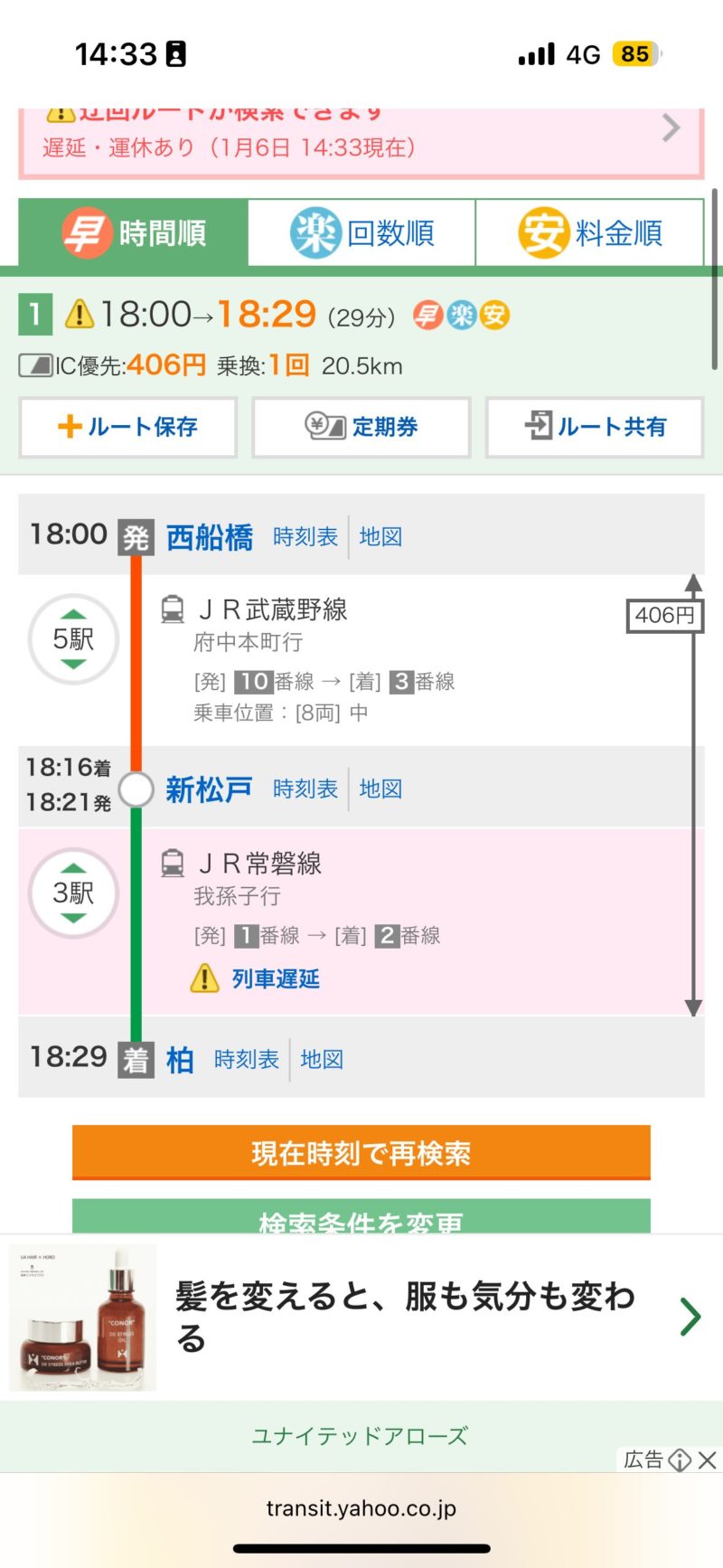Close the United Arrows advertisement
This screenshot has width=723, height=1568.
point(708,1459)
